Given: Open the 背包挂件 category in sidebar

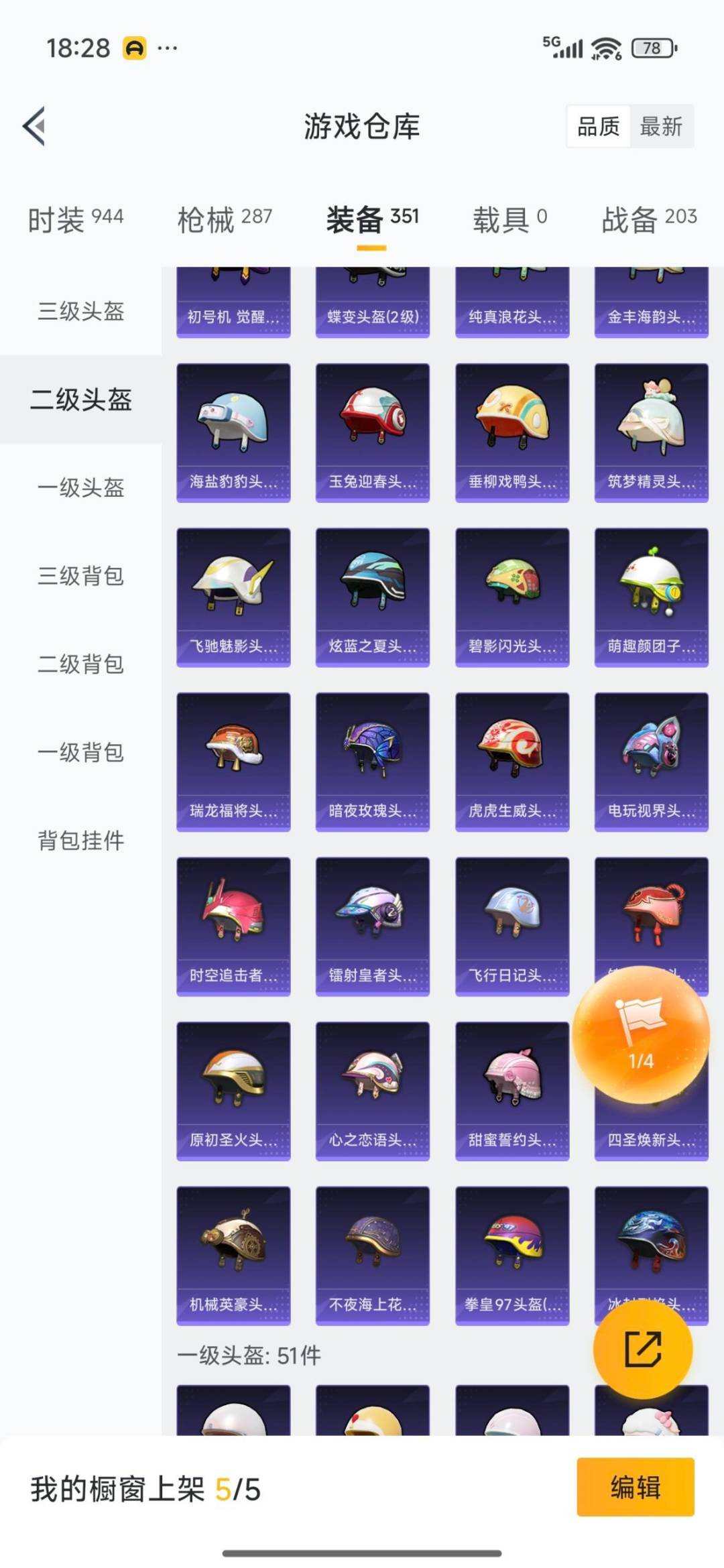Looking at the screenshot, I should coord(82,838).
